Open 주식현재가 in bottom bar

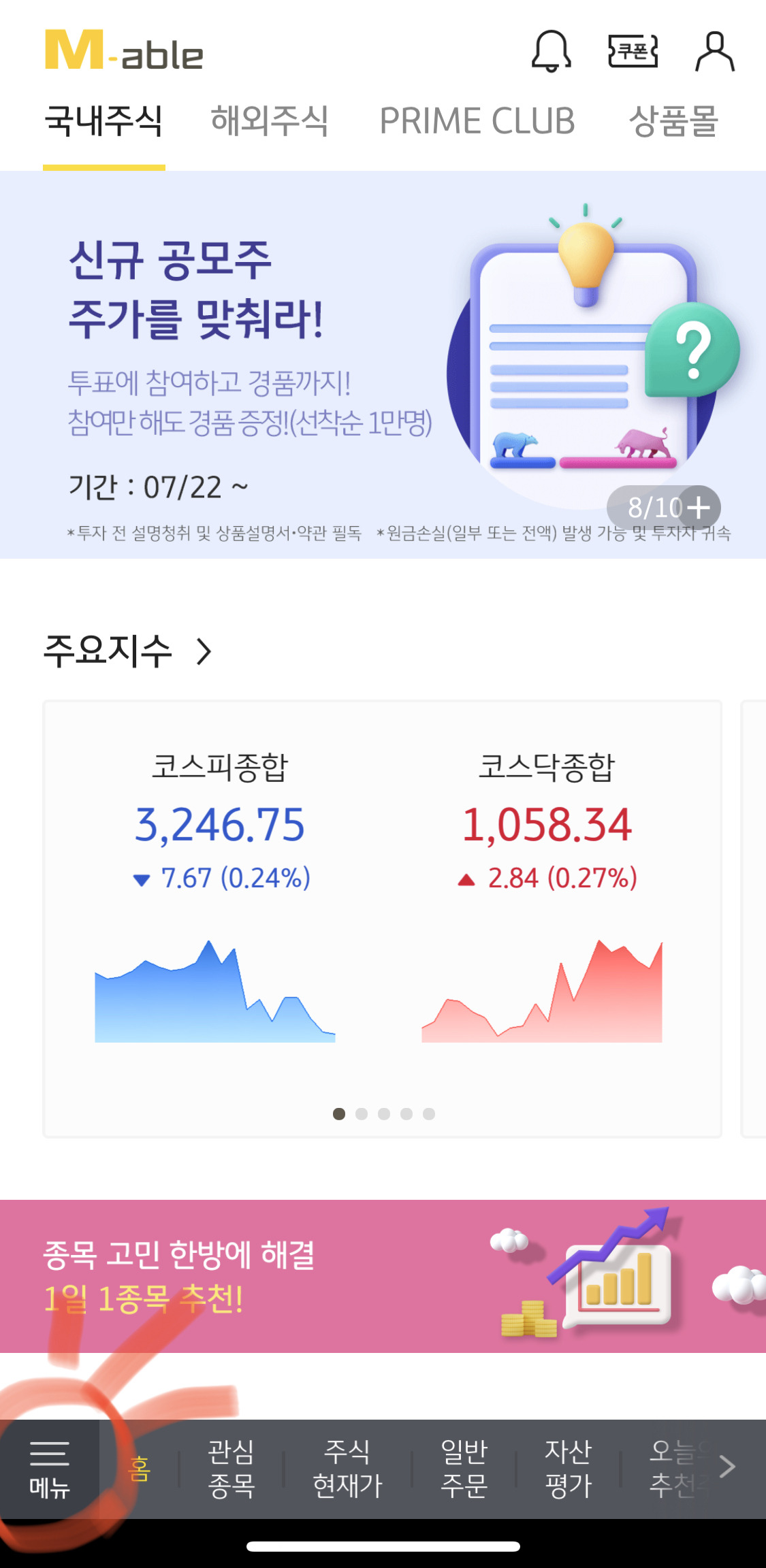tap(347, 1469)
